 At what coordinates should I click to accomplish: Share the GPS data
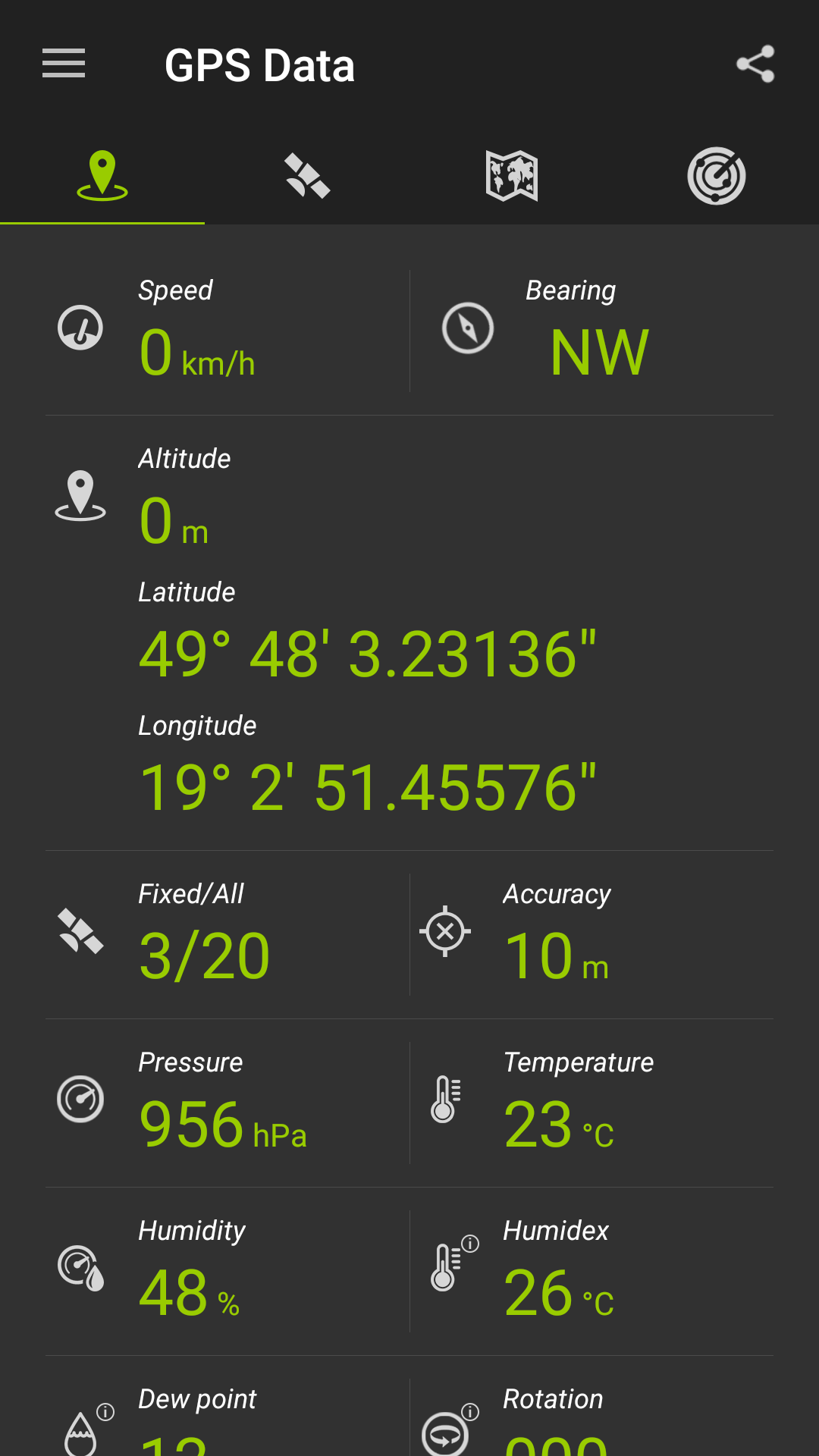click(755, 64)
